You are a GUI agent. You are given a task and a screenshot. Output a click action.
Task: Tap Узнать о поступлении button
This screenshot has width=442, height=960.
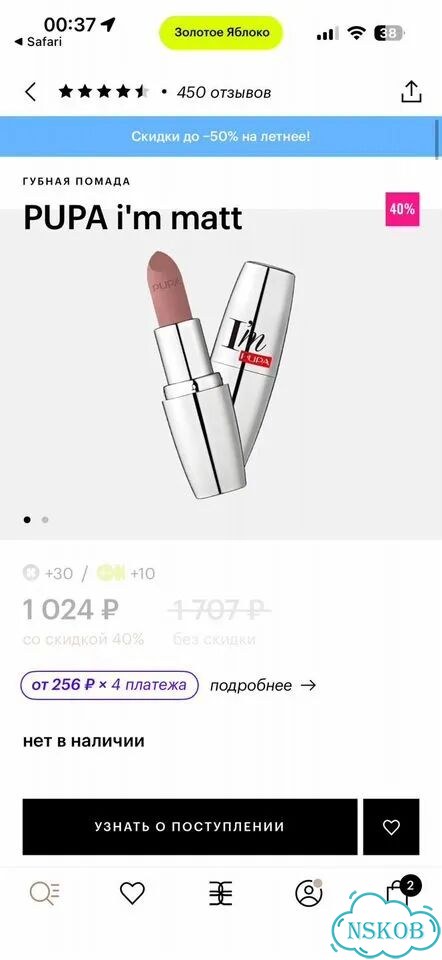190,827
